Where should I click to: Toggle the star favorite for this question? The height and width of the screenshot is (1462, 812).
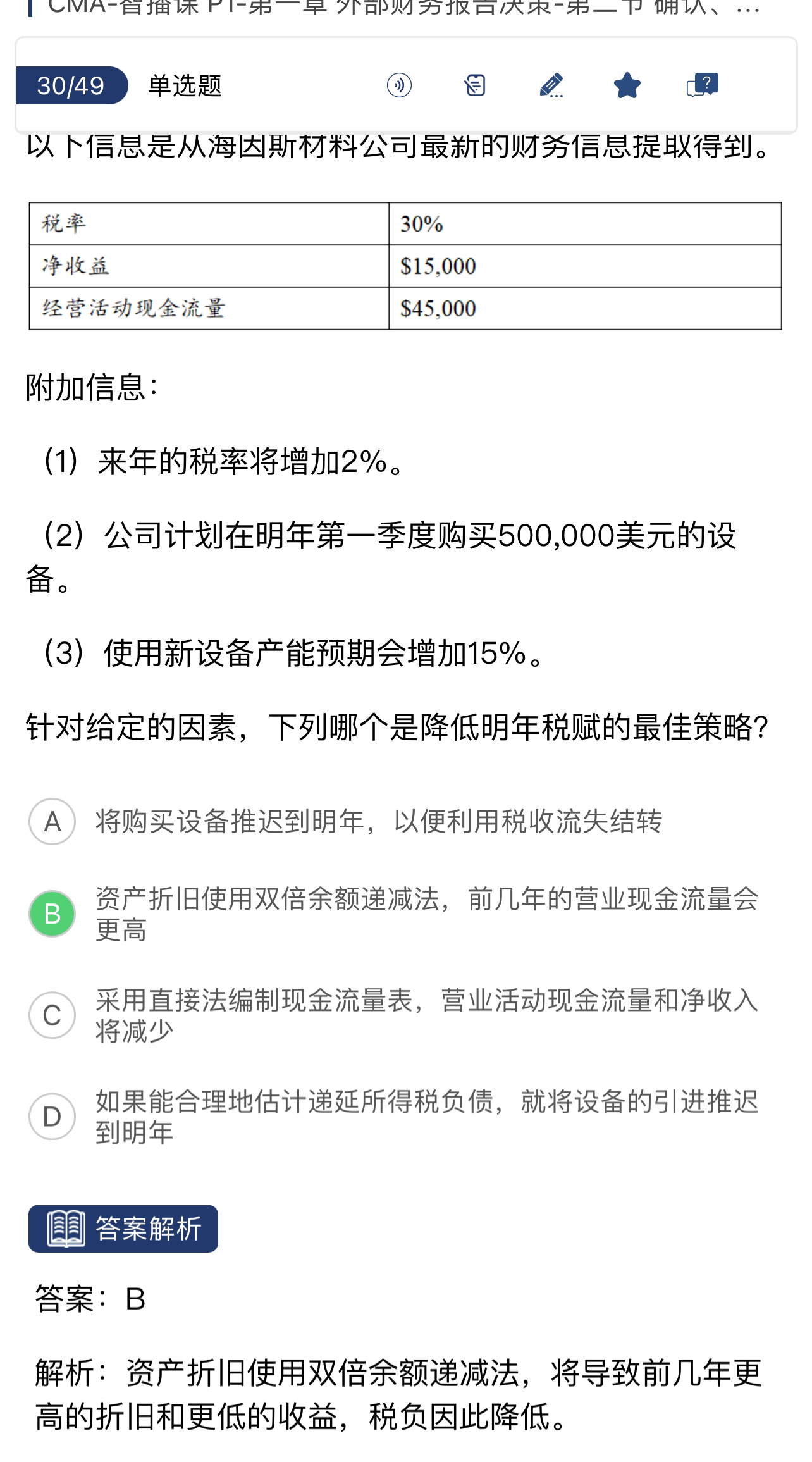[627, 85]
